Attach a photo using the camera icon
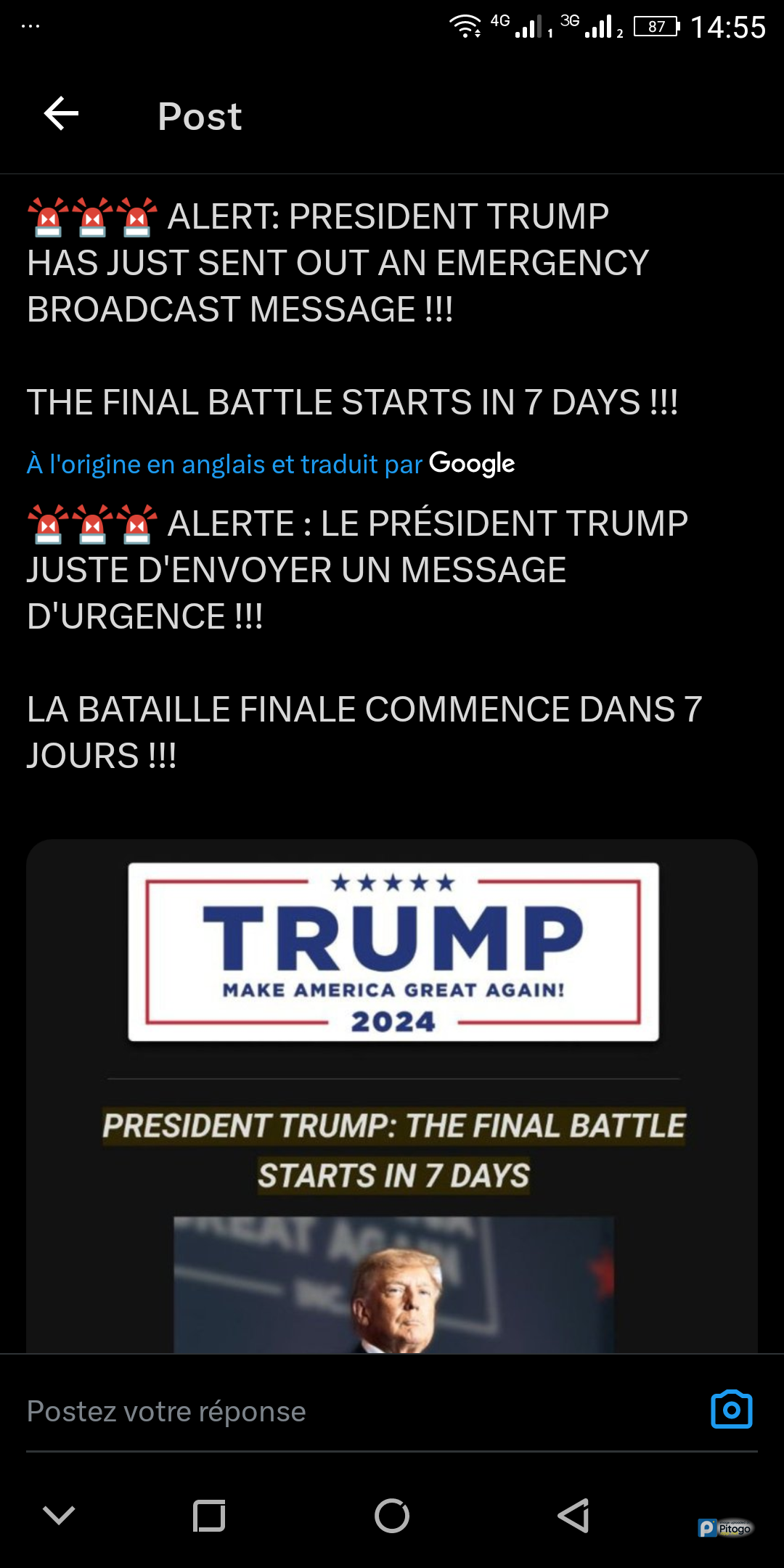 pos(731,1410)
